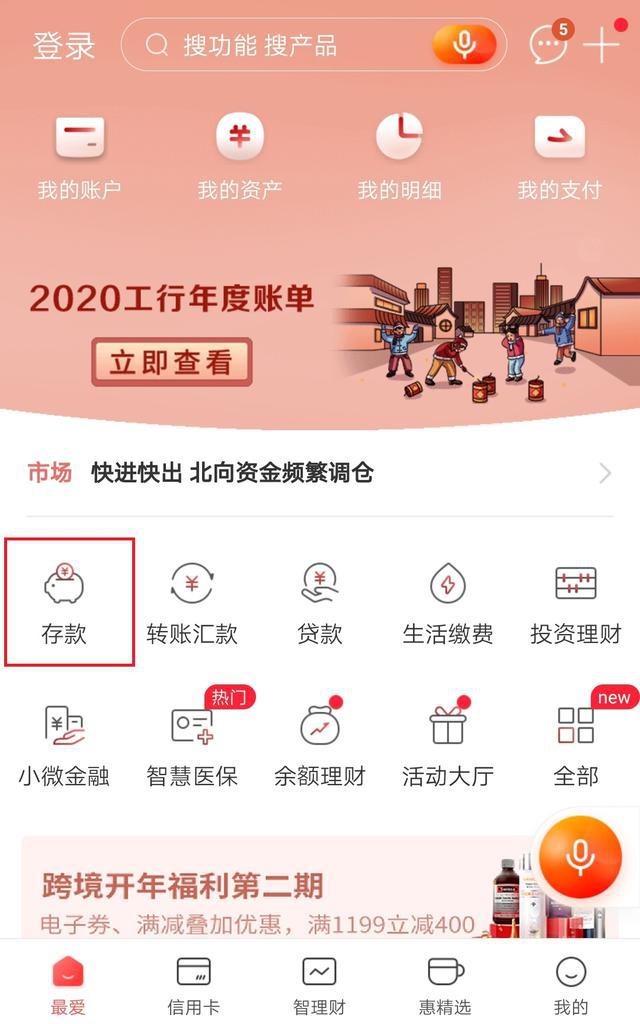Open 我的账户
Image resolution: width=640 pixels, height=1024 pixels.
tap(79, 156)
